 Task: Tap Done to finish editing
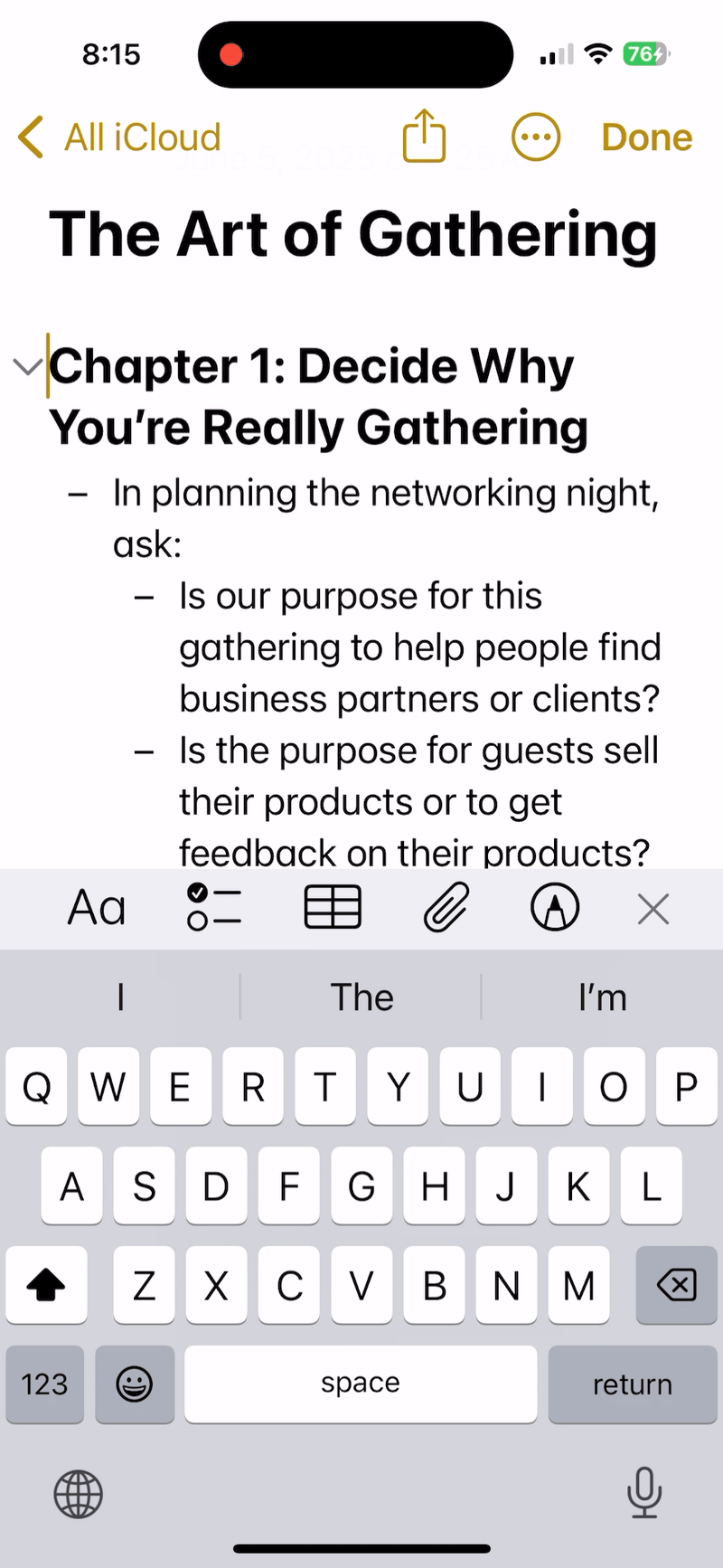647,137
